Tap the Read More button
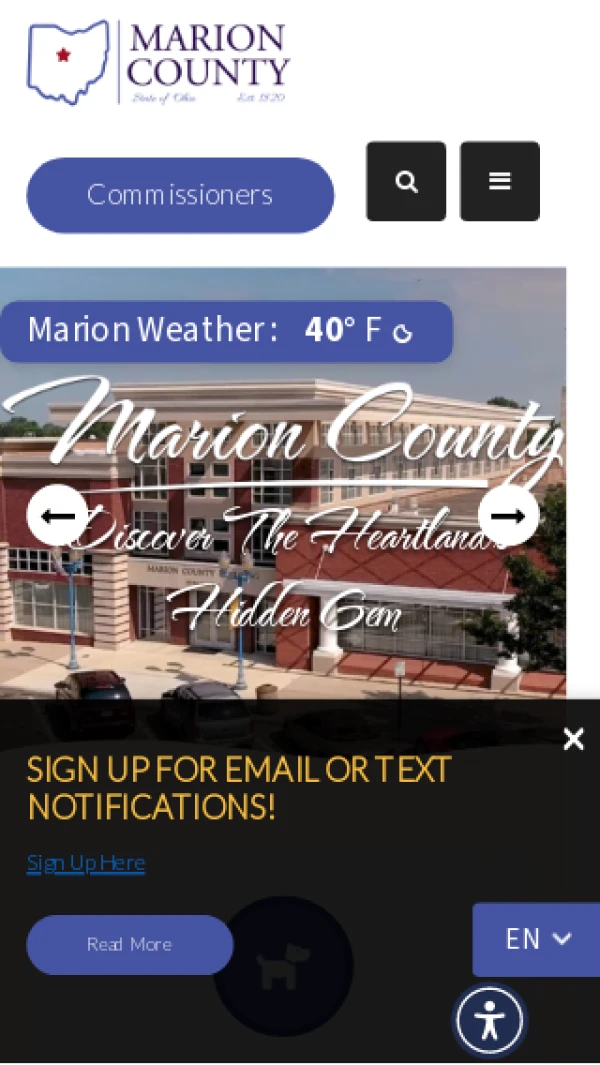The height and width of the screenshot is (1065, 600). (129, 944)
